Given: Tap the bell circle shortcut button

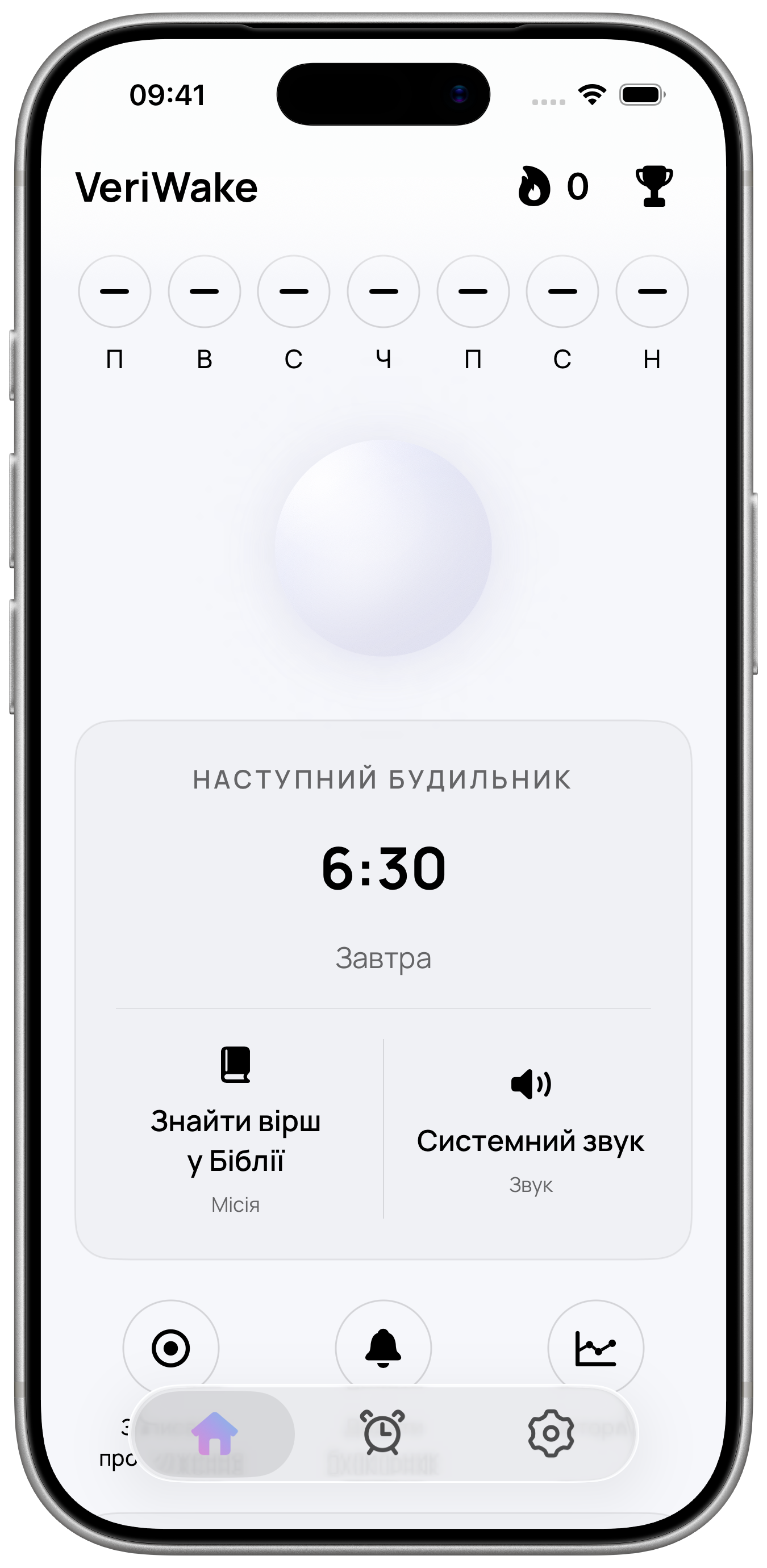Looking at the screenshot, I should point(383,1348).
